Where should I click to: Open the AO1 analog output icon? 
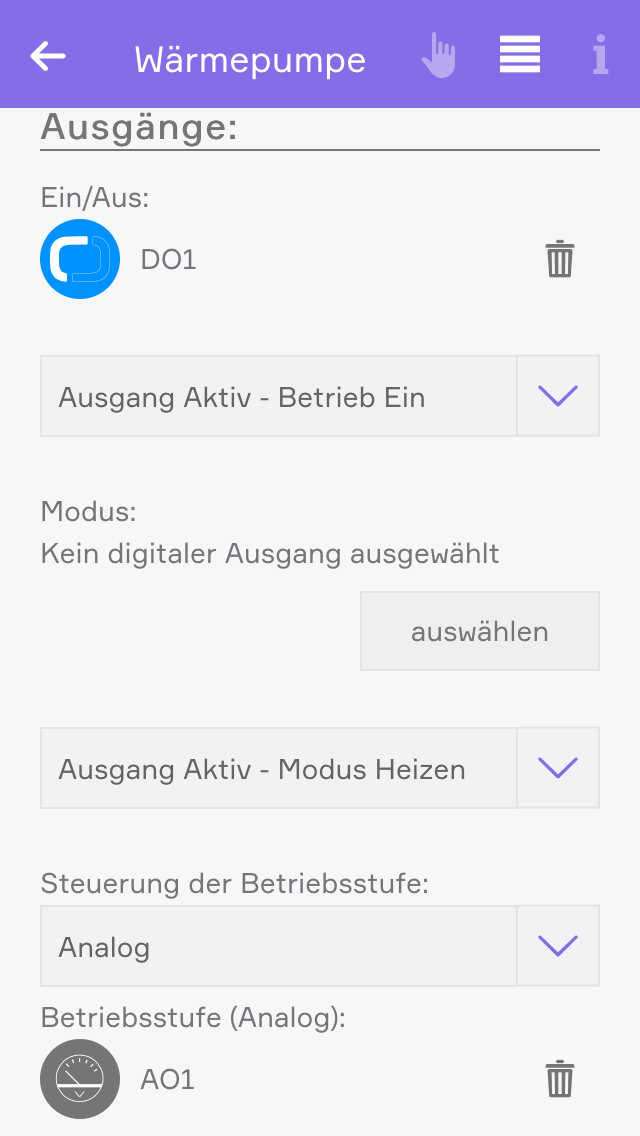pyautogui.click(x=80, y=1080)
